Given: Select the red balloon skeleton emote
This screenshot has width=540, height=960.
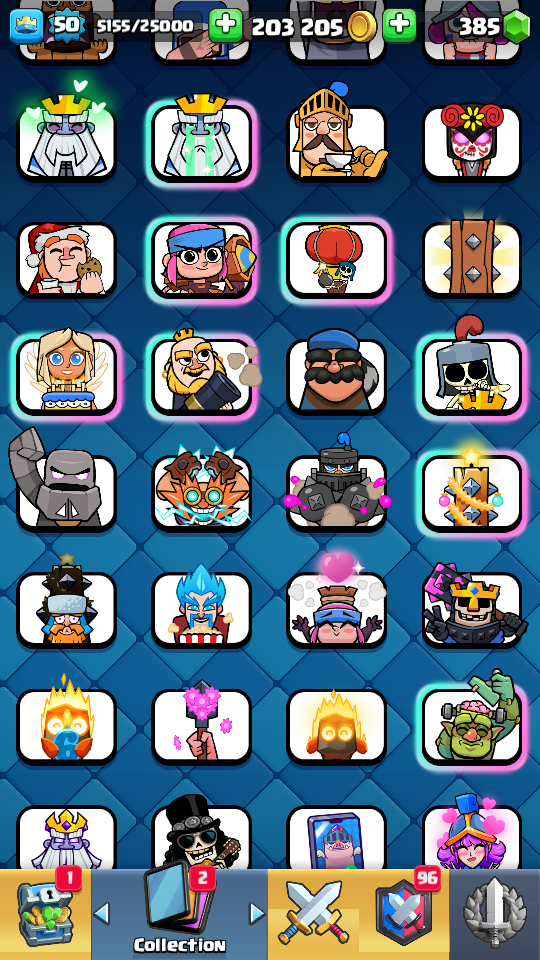Looking at the screenshot, I should pyautogui.click(x=337, y=258).
